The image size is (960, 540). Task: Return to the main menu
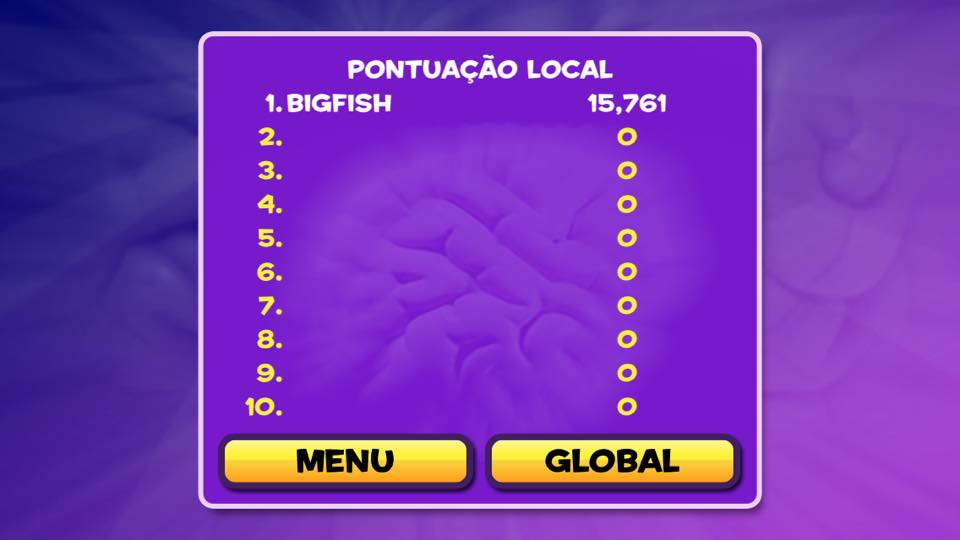click(345, 461)
